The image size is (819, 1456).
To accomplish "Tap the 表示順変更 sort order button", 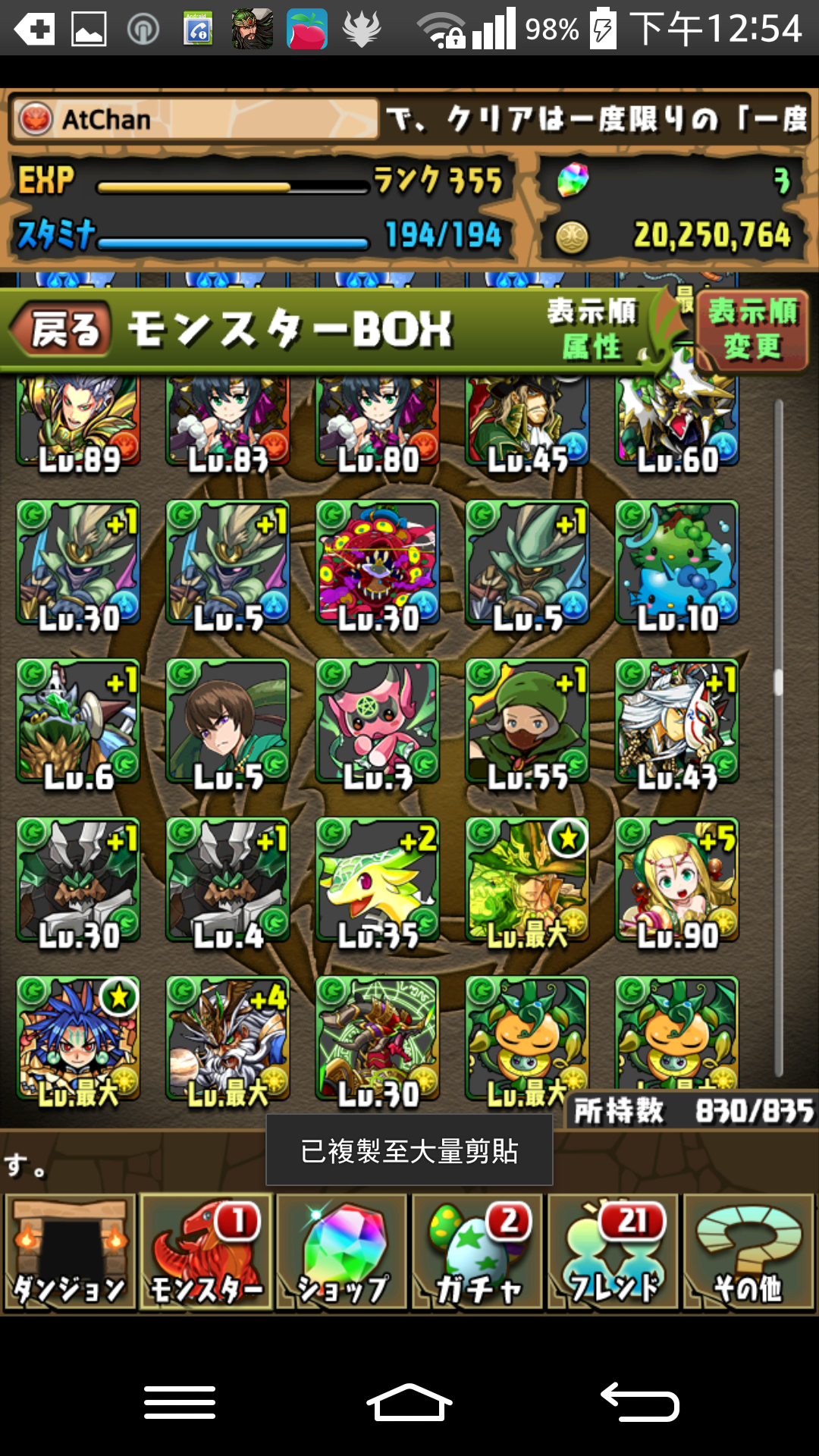I will pos(752,330).
